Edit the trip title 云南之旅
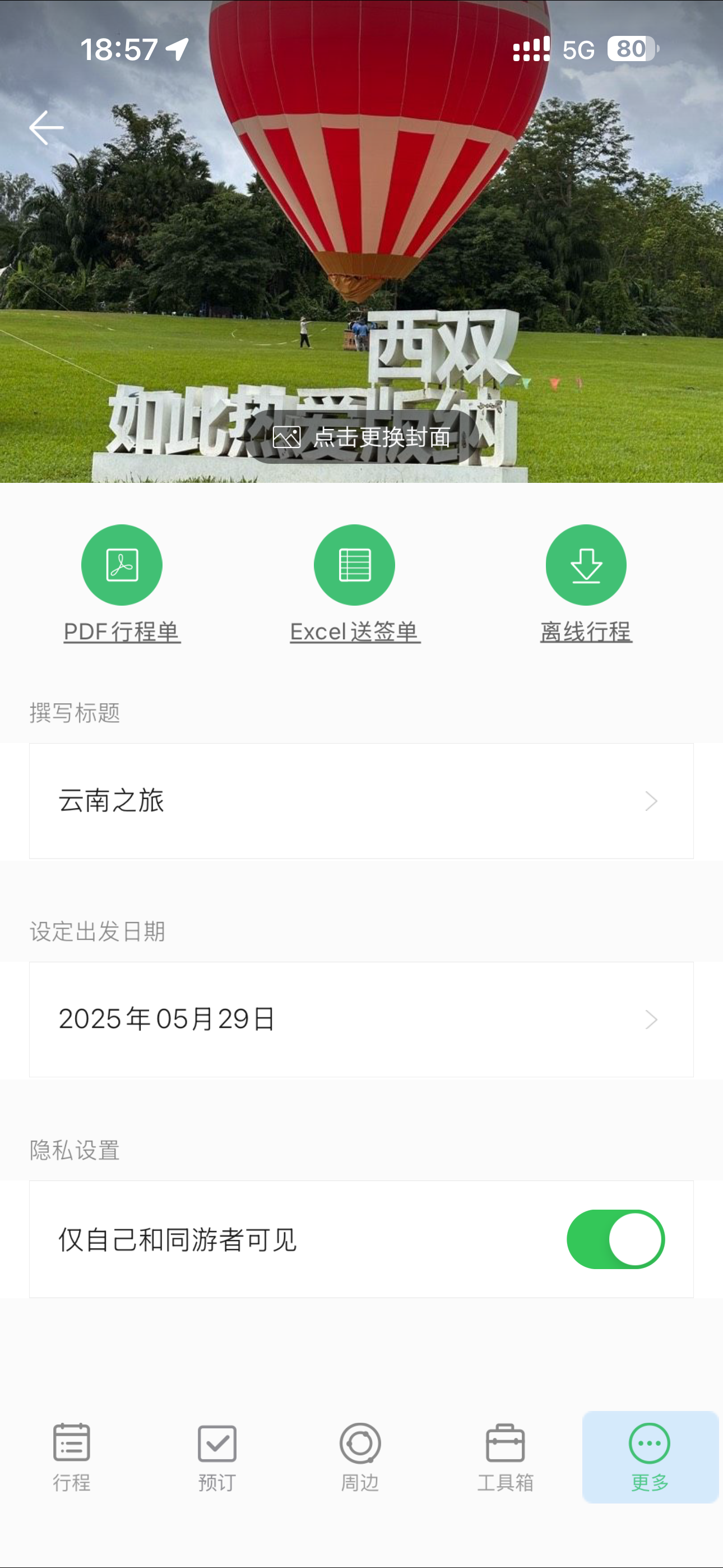Screen dimensions: 723x1568 [x=361, y=801]
